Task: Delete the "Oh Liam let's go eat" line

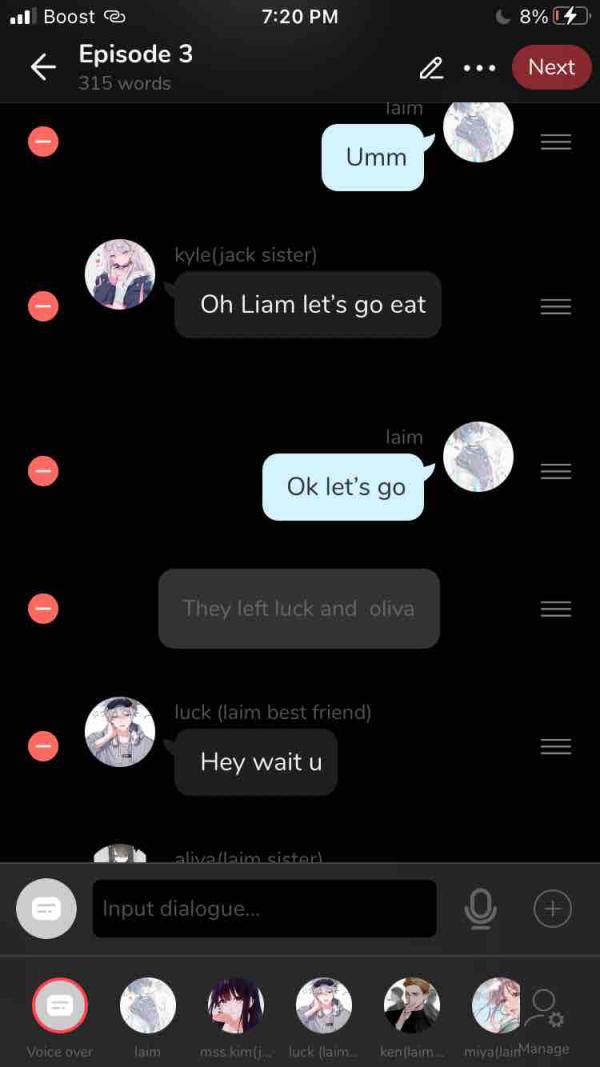Action: 43,306
